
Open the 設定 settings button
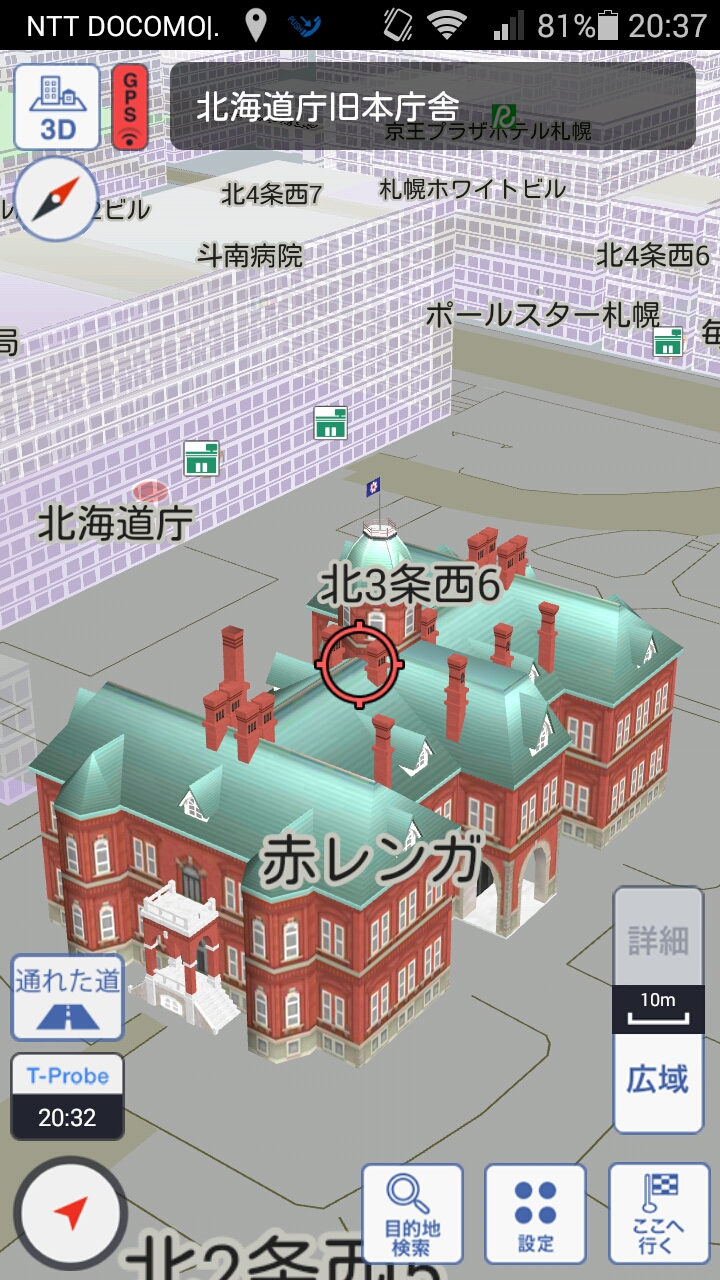coord(535,1213)
